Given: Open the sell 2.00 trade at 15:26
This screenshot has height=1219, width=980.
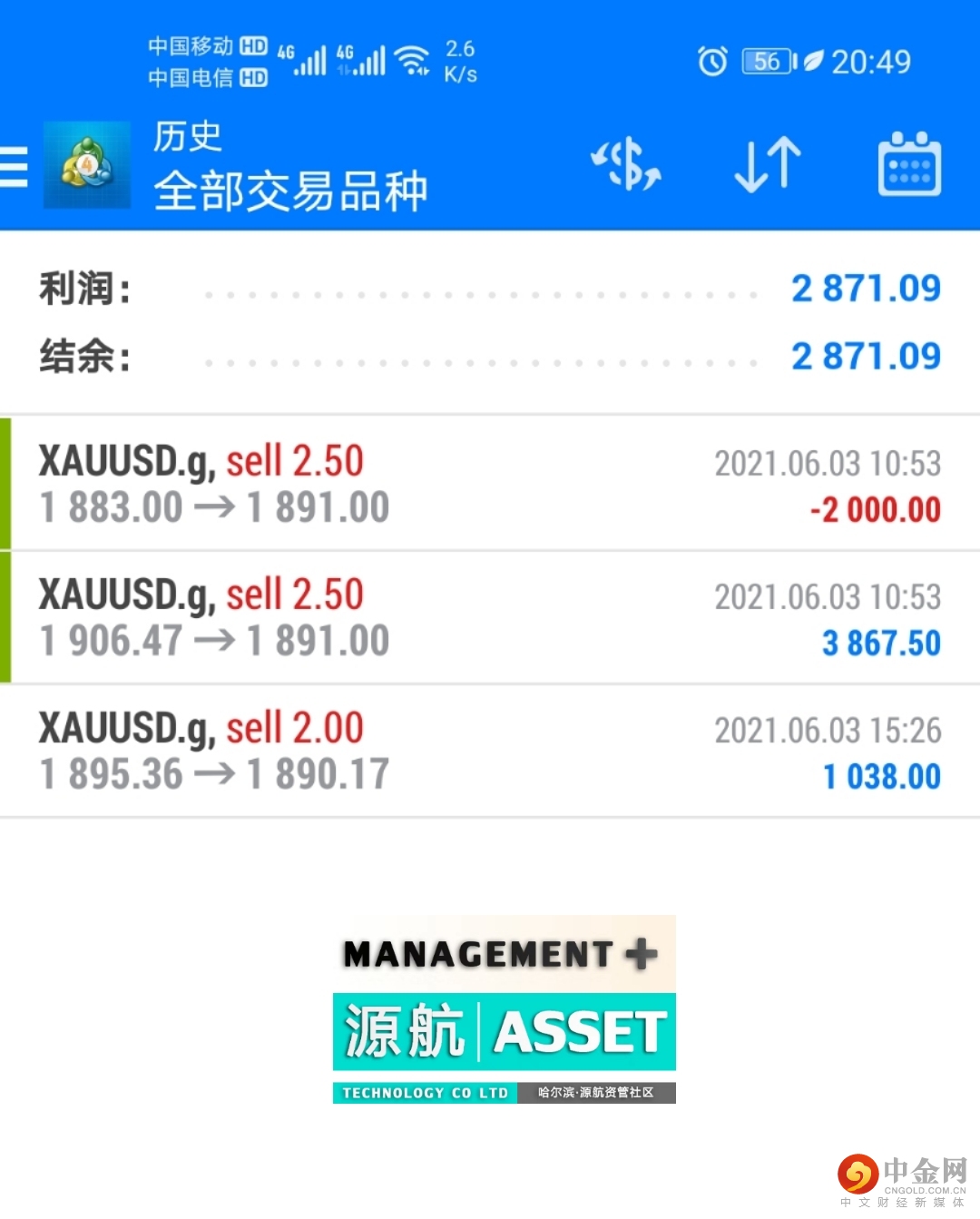Looking at the screenshot, I should coord(490,751).
